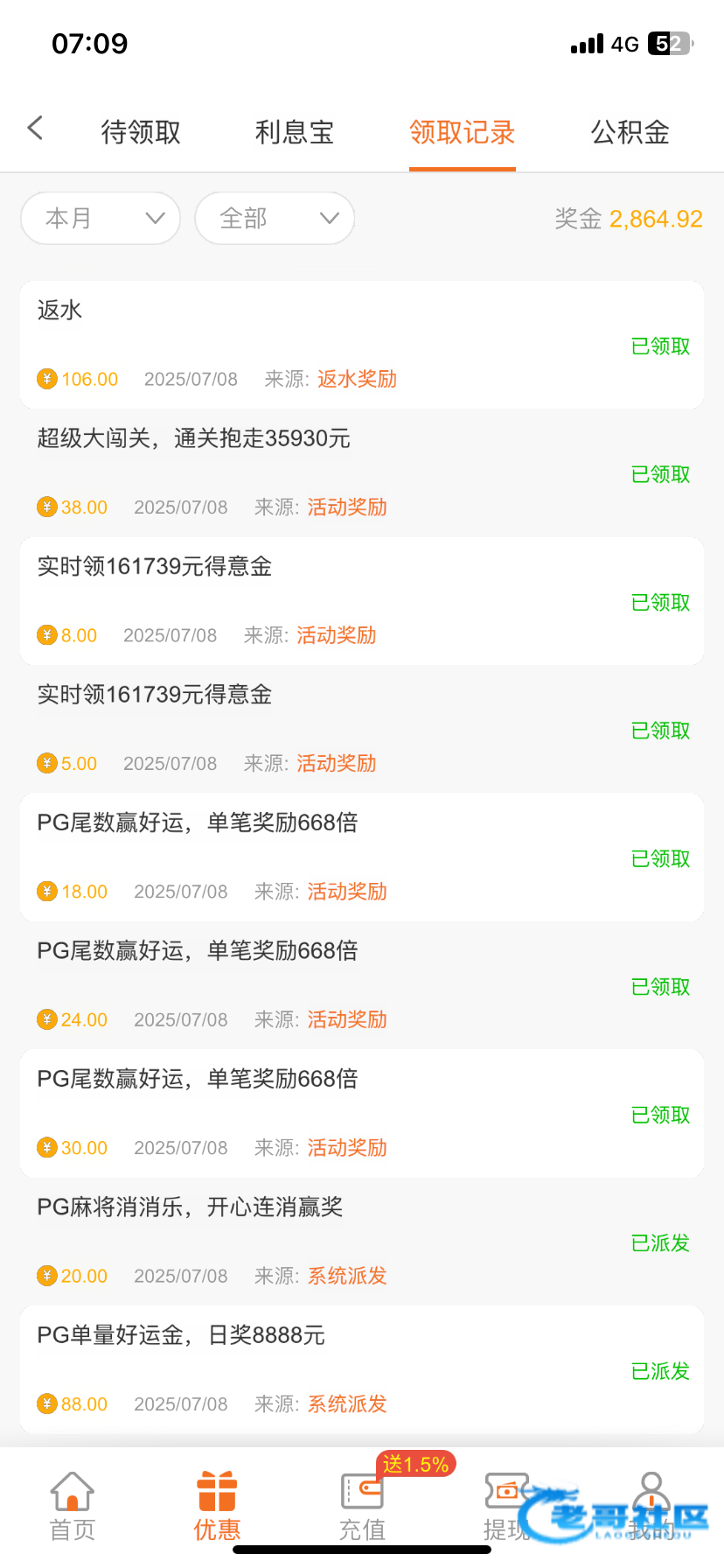Select the 领取记录 tab
Image resolution: width=724 pixels, height=1568 pixels.
(463, 132)
